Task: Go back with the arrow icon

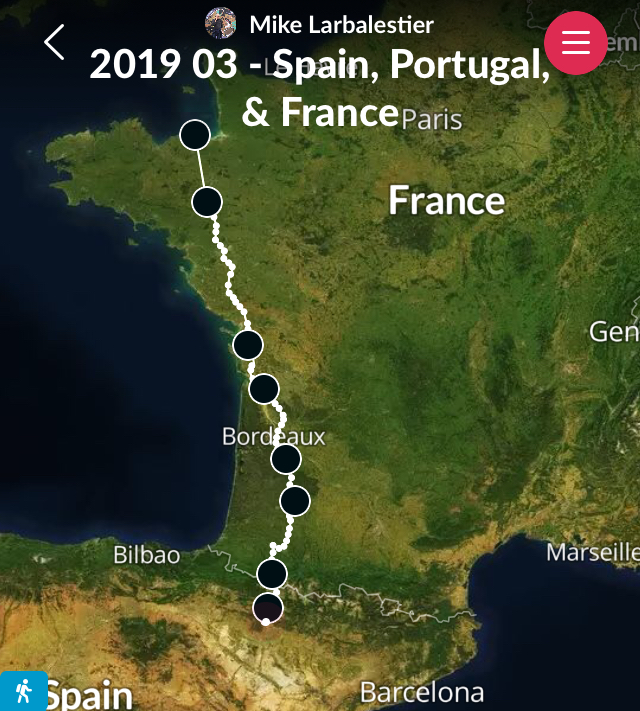Action: [54, 42]
